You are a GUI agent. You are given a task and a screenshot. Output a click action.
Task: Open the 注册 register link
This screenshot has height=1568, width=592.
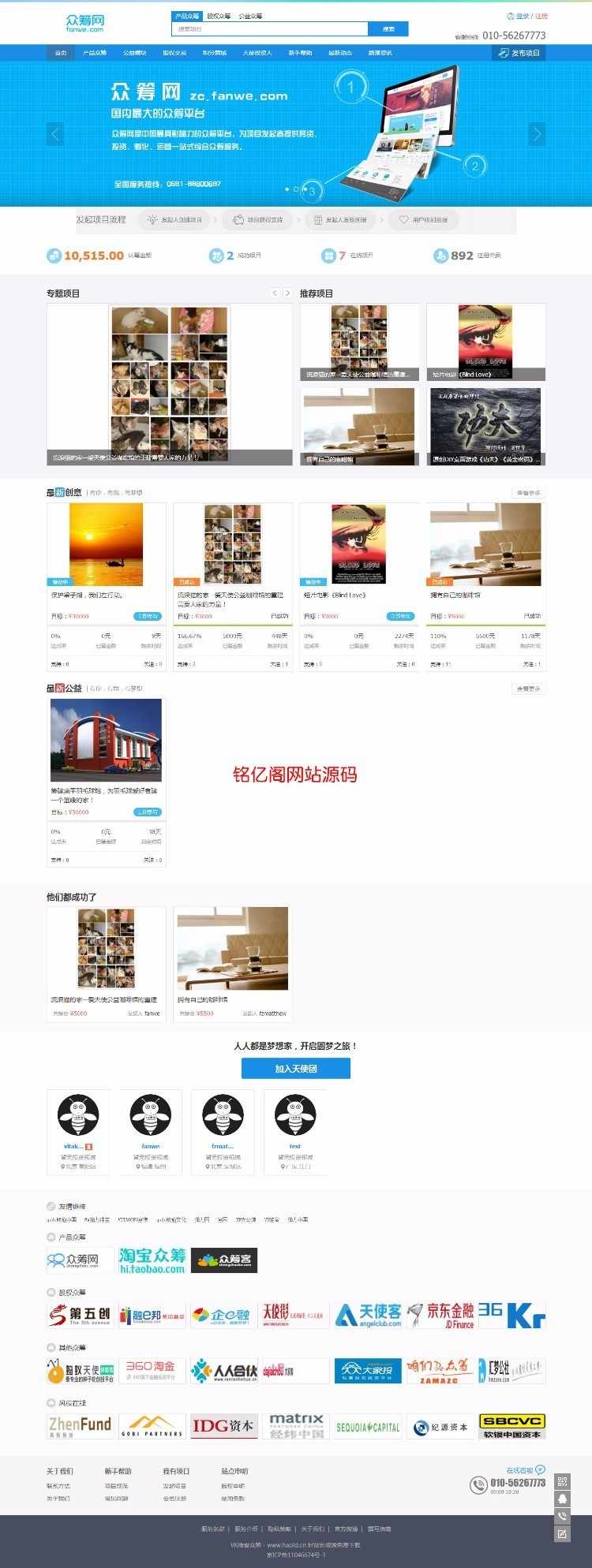pyautogui.click(x=541, y=16)
